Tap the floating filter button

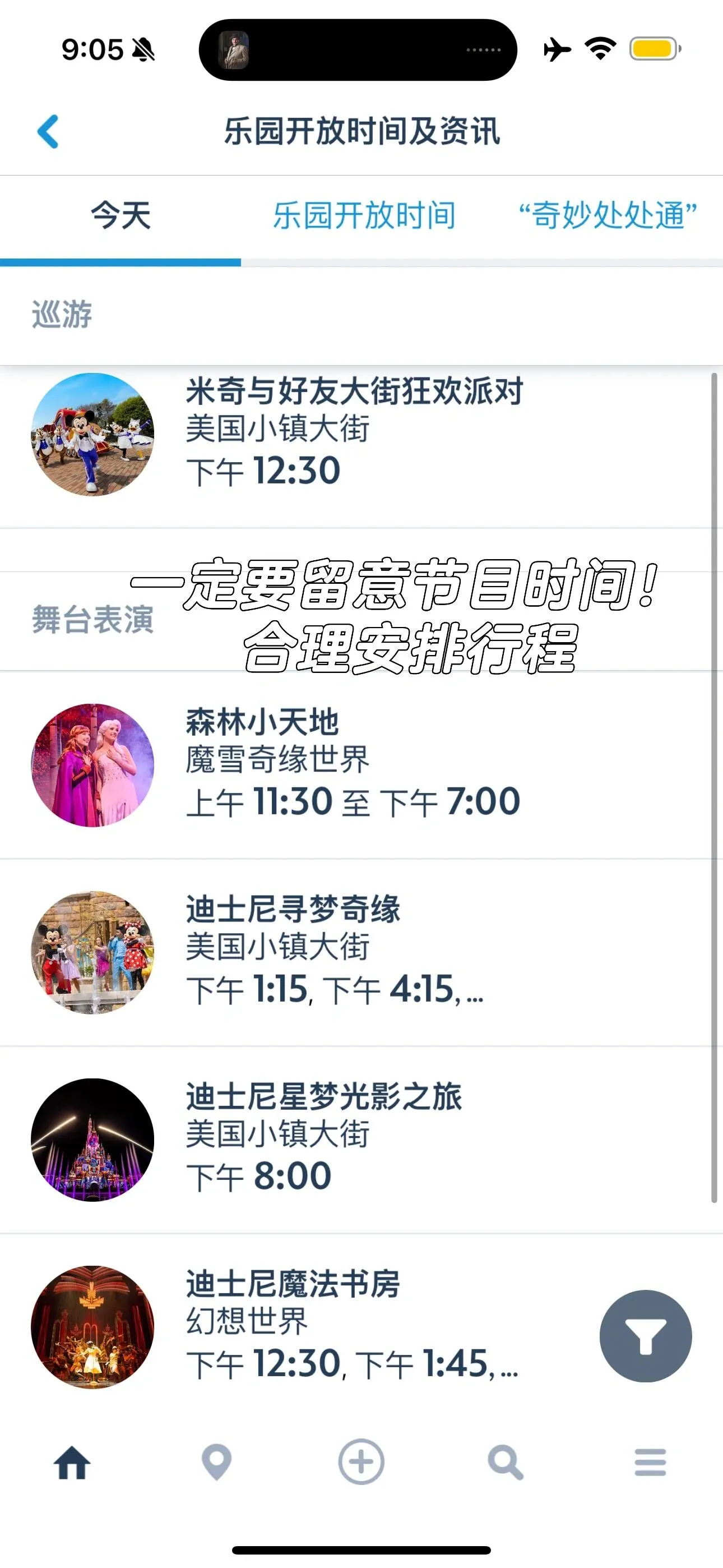(645, 1335)
